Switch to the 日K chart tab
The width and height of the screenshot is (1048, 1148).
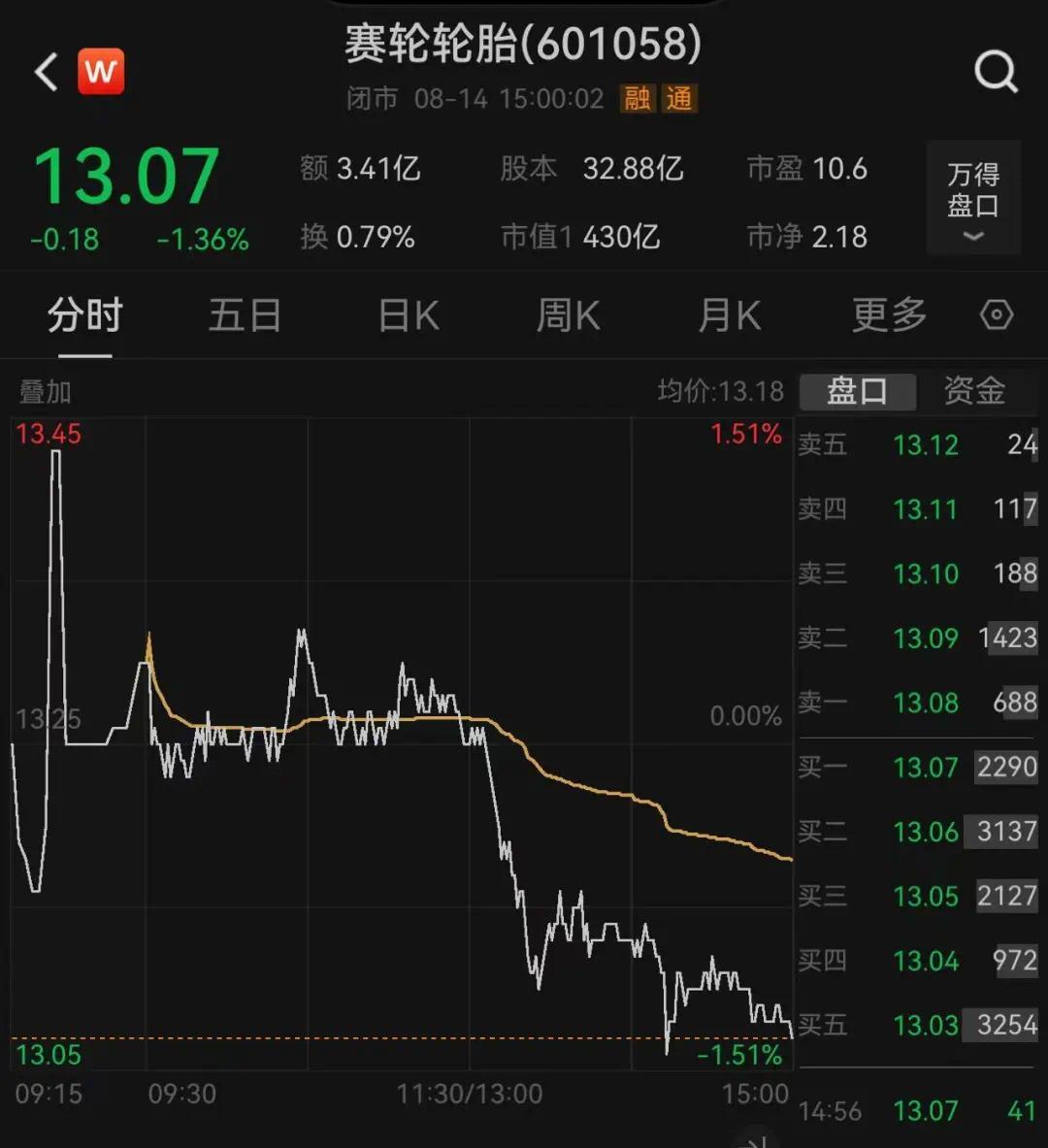click(409, 316)
